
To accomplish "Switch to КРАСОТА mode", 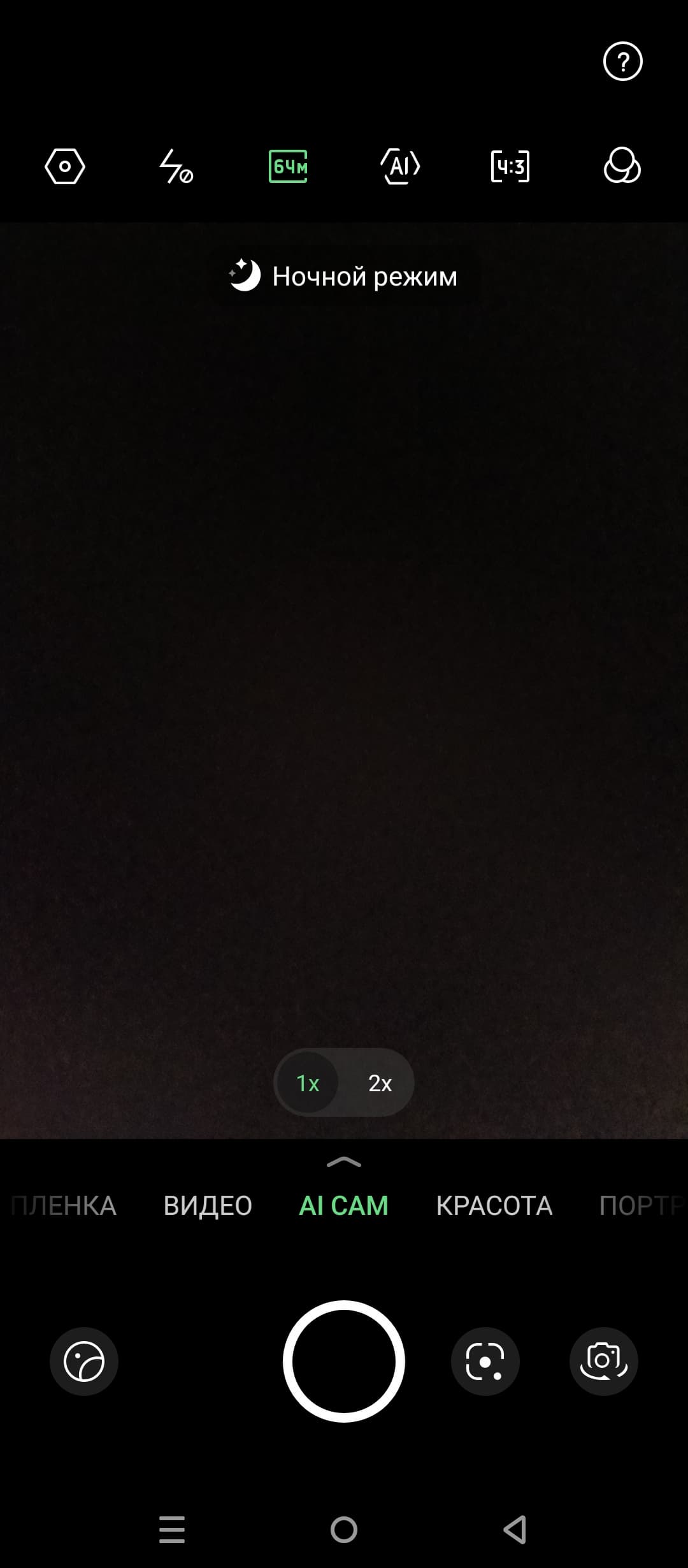I will point(494,1205).
